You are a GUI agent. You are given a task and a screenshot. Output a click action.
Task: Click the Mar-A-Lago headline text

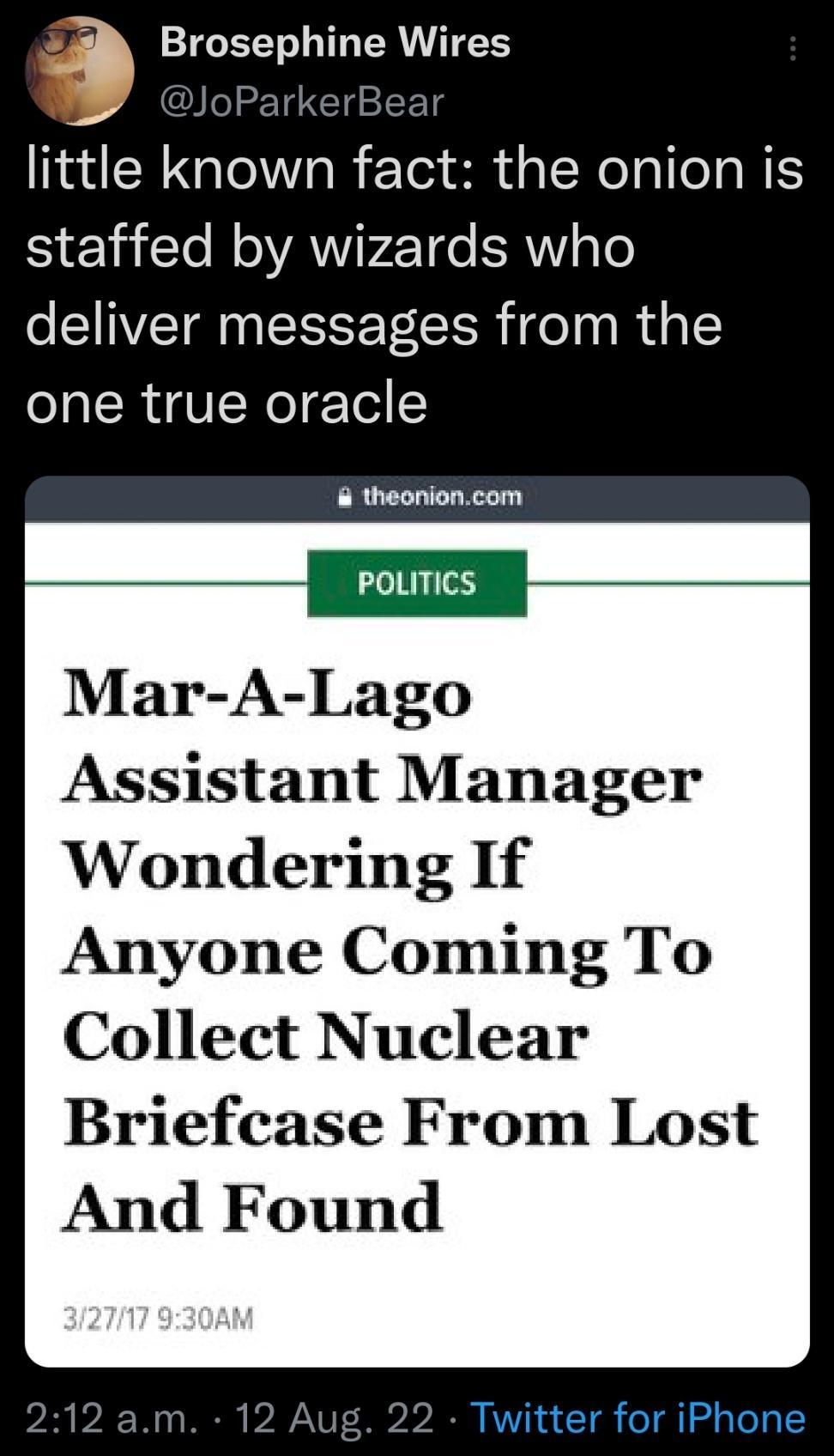coord(268,695)
